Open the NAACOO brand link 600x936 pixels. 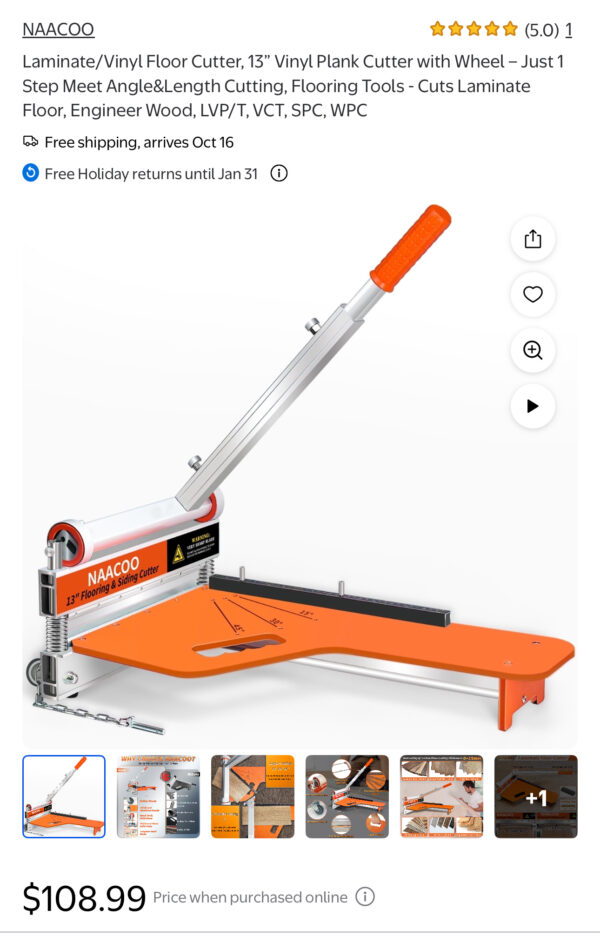[x=58, y=30]
